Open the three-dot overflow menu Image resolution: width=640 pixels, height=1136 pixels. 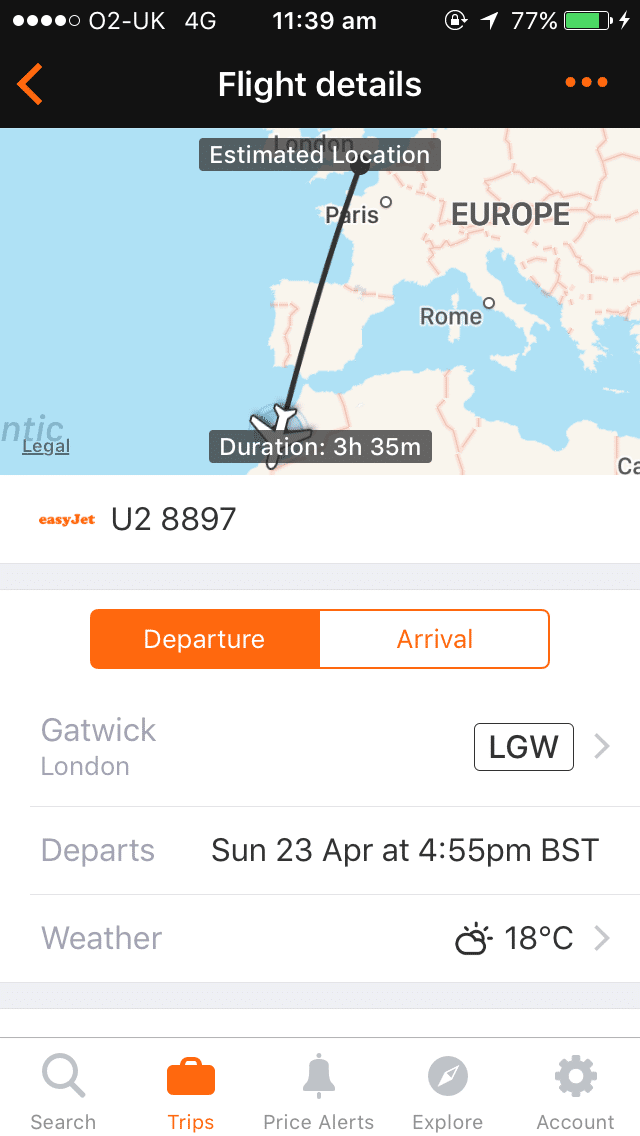(x=586, y=83)
